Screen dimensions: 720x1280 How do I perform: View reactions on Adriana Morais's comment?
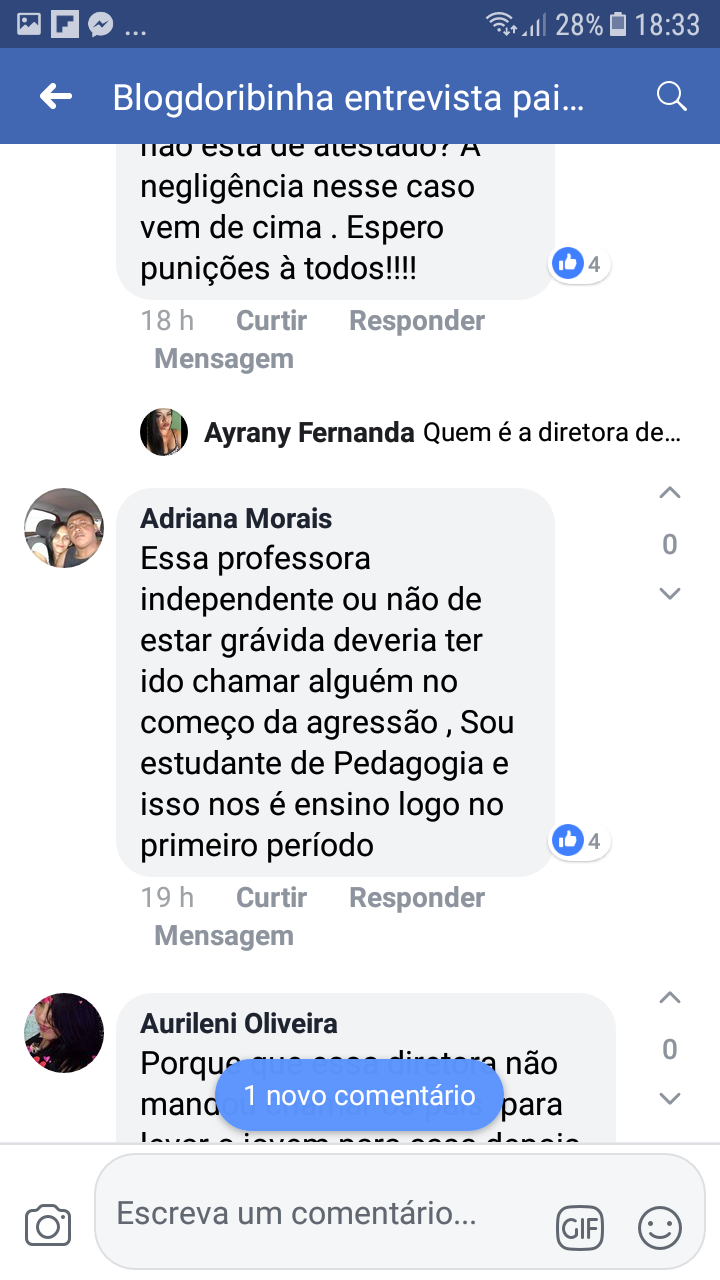[580, 841]
